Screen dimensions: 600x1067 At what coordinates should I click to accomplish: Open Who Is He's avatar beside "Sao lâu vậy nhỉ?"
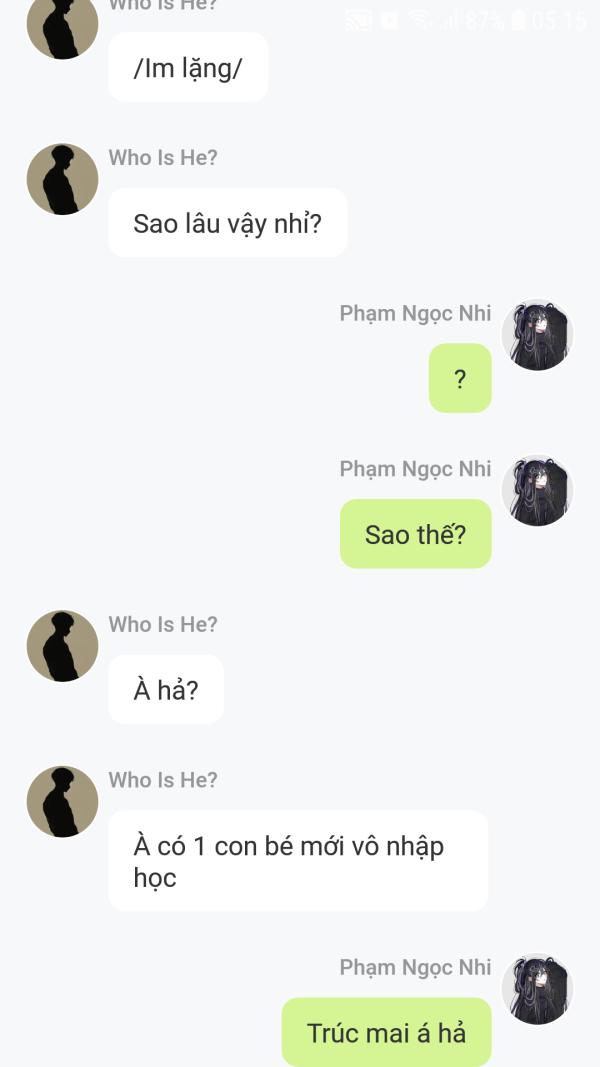point(62,179)
